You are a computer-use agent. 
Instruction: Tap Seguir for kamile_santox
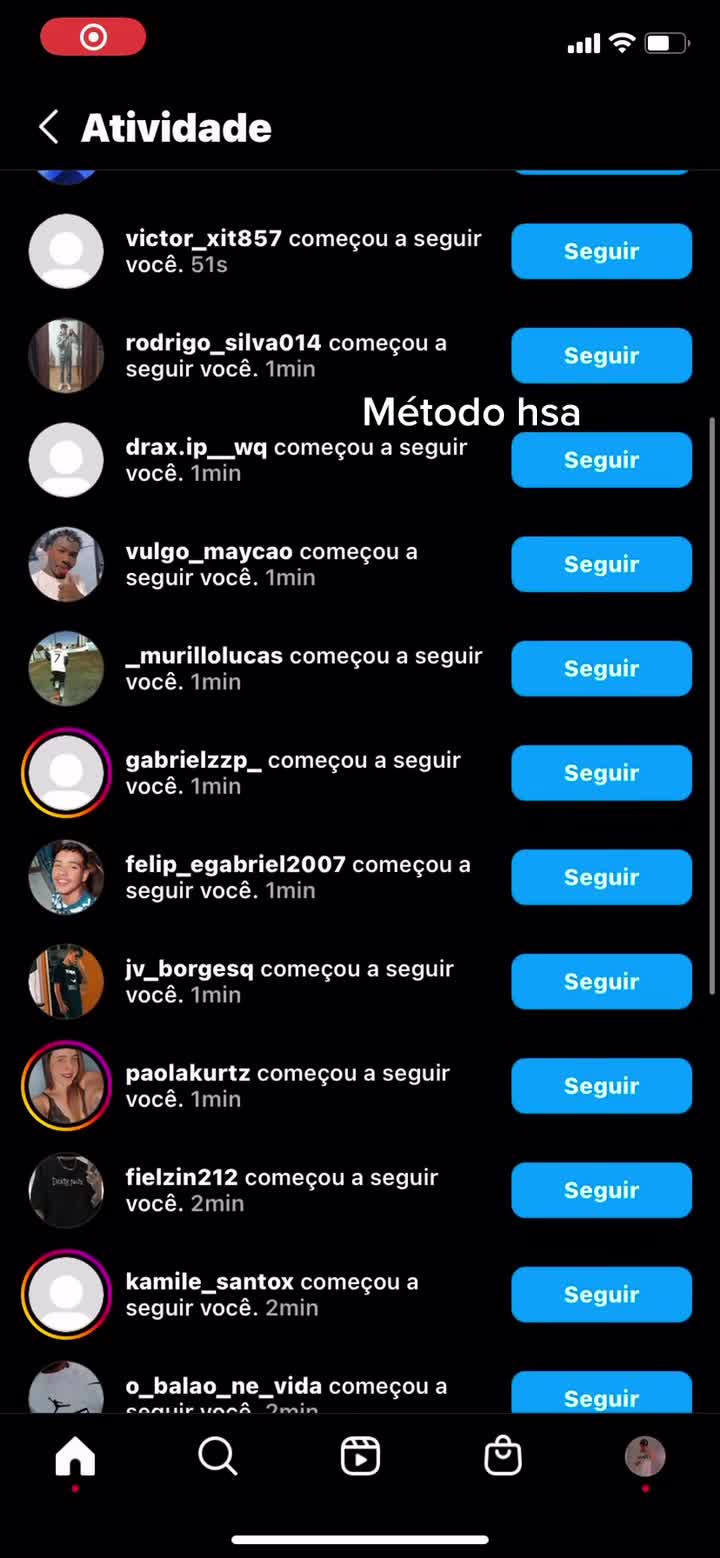601,1294
